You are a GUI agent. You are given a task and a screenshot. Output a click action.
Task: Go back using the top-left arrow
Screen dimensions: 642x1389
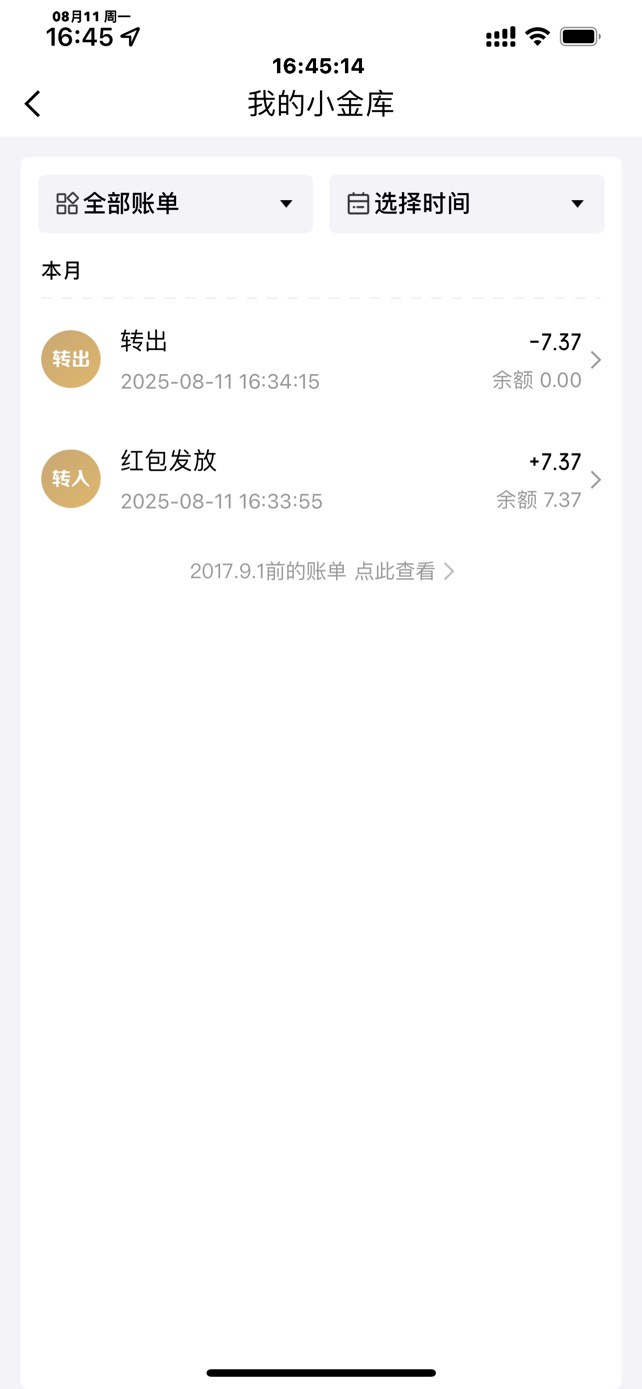coord(33,104)
